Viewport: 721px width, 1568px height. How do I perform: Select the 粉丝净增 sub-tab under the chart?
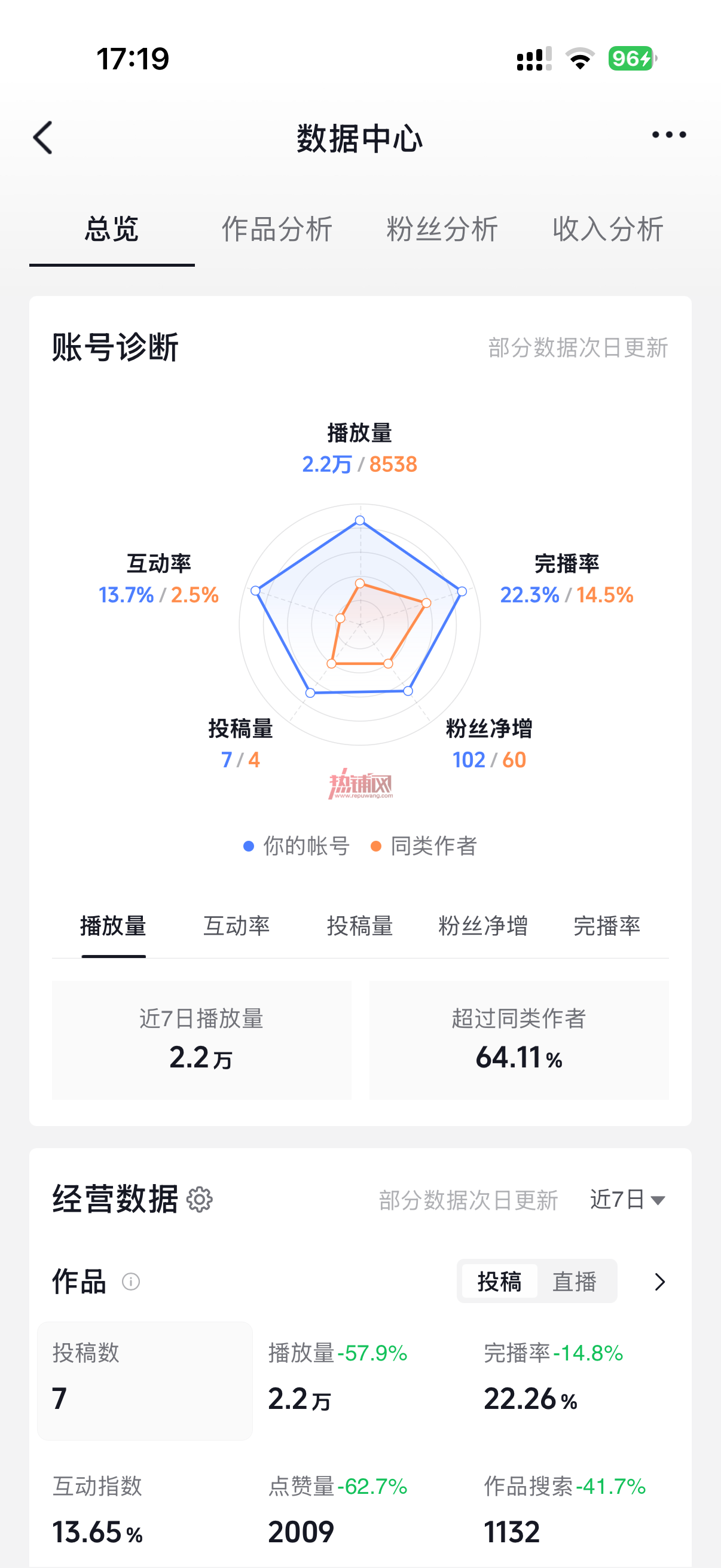tap(483, 926)
